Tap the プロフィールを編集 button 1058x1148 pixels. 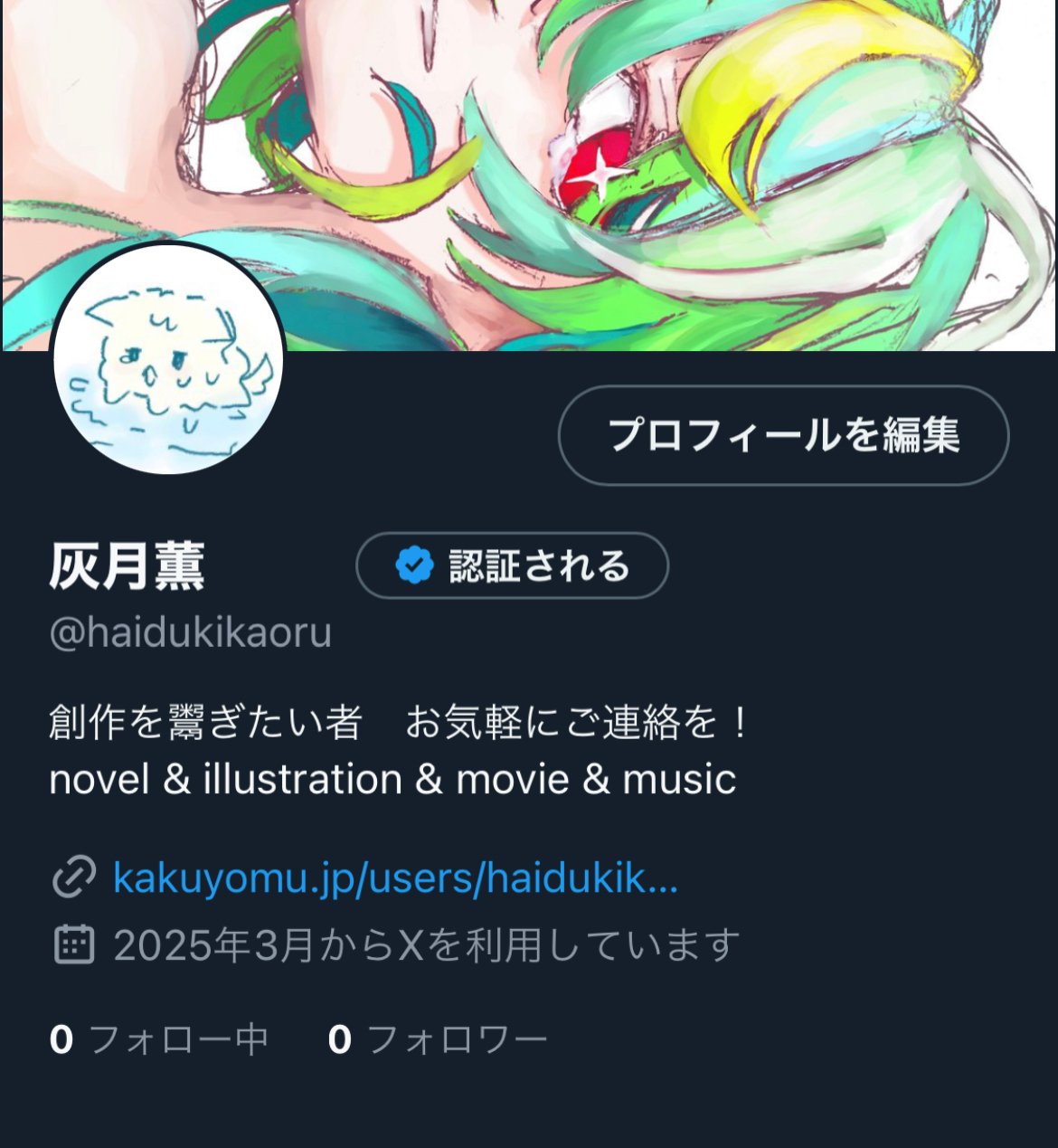(x=783, y=435)
